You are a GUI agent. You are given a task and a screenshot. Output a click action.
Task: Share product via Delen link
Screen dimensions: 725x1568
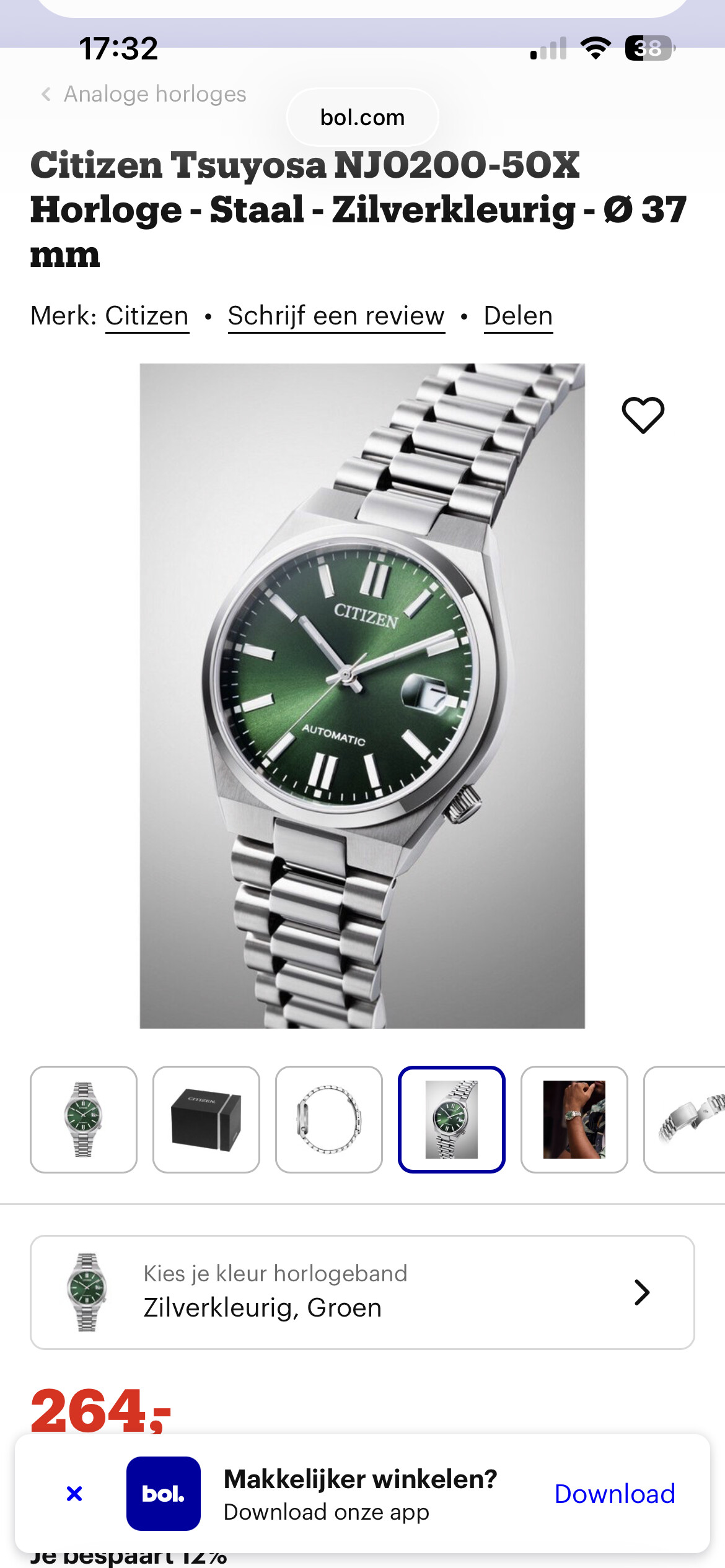pyautogui.click(x=518, y=316)
